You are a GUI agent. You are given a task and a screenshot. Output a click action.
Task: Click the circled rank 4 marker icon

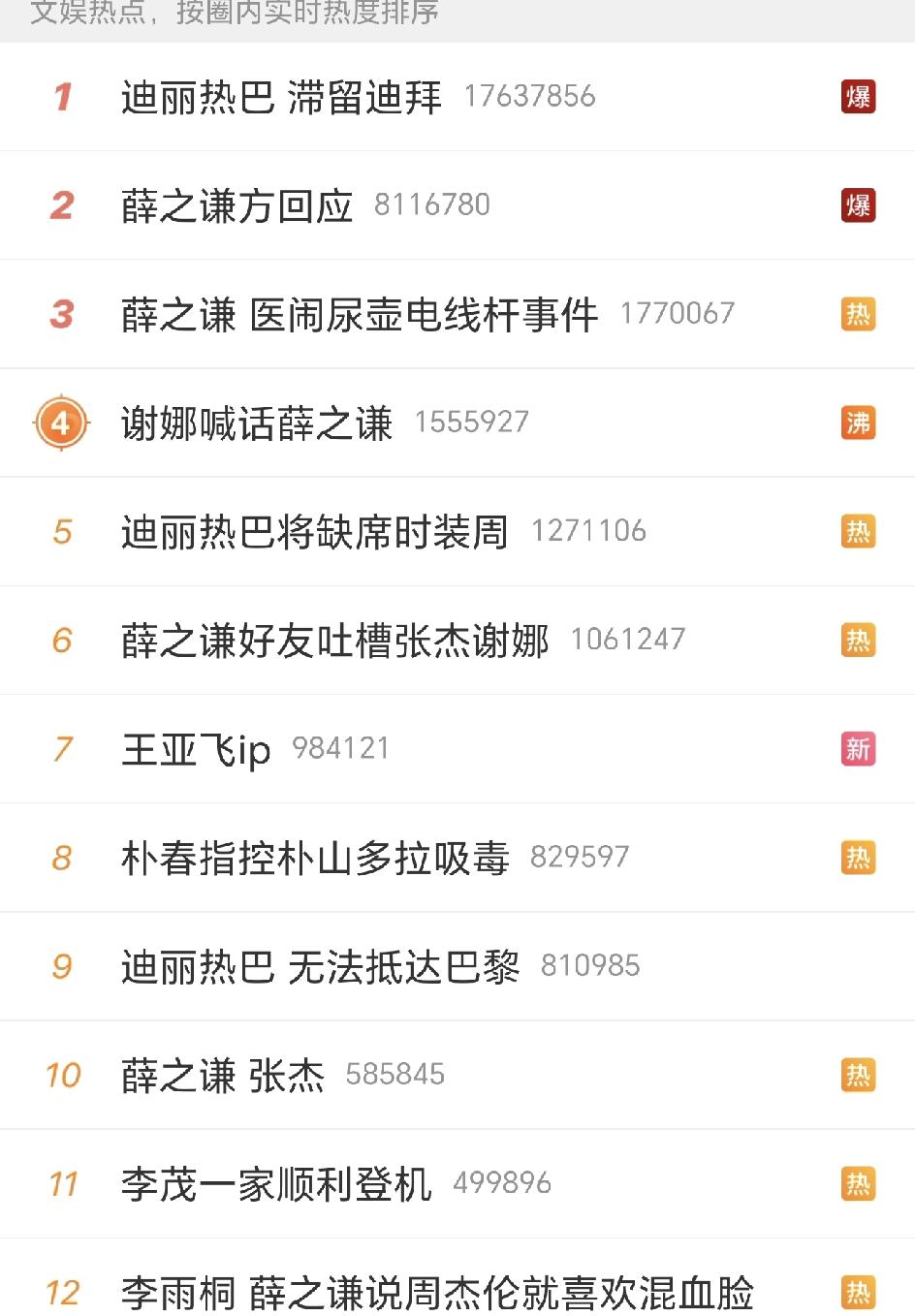[61, 423]
